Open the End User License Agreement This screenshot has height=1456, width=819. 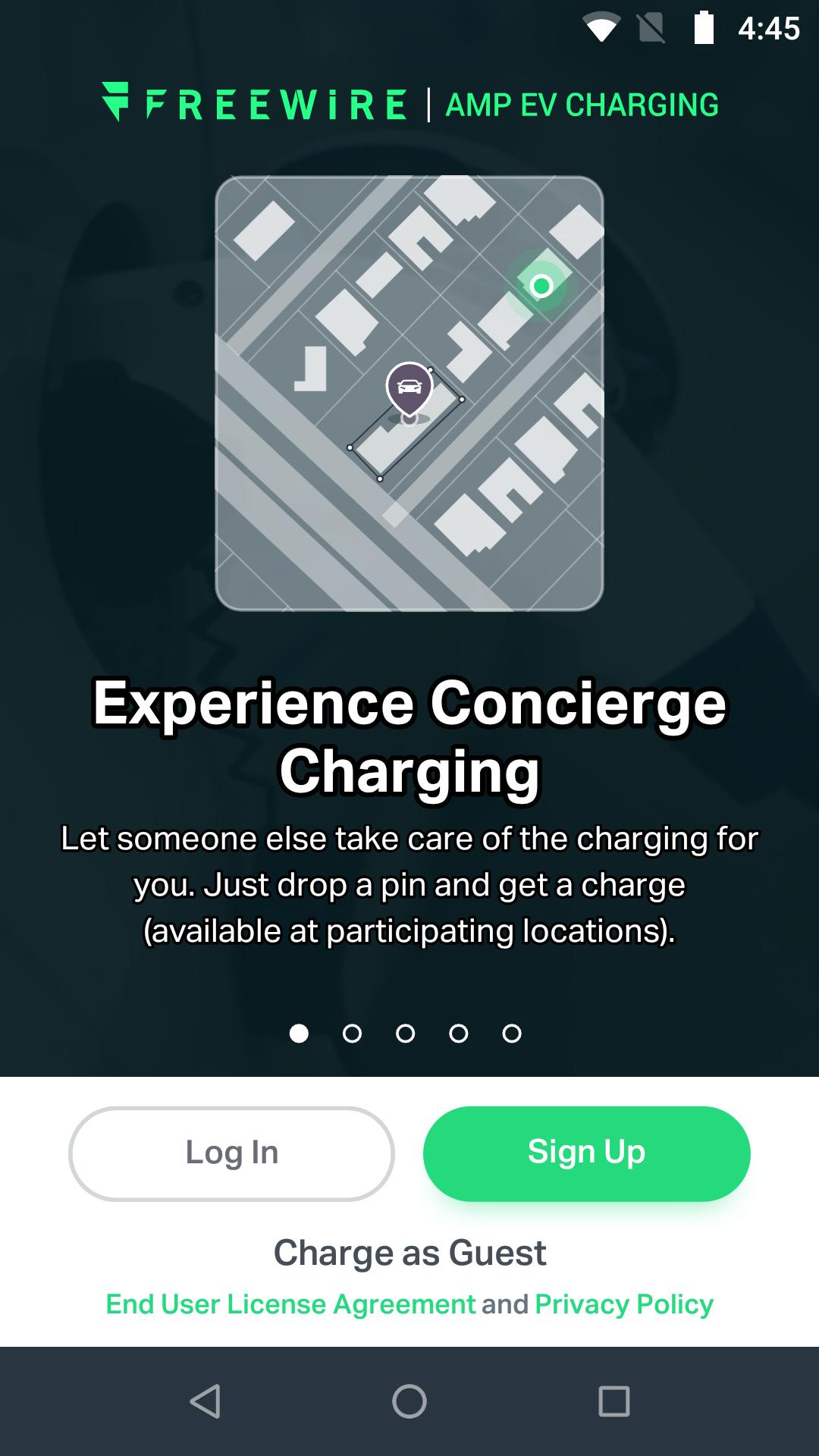point(290,1304)
